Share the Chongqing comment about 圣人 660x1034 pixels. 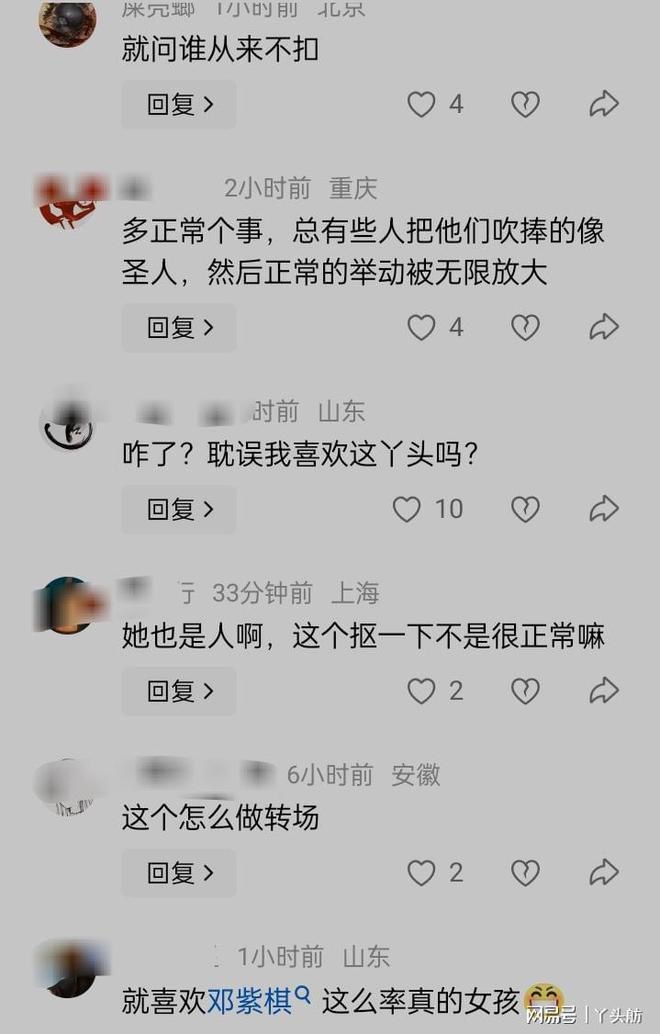tap(603, 327)
